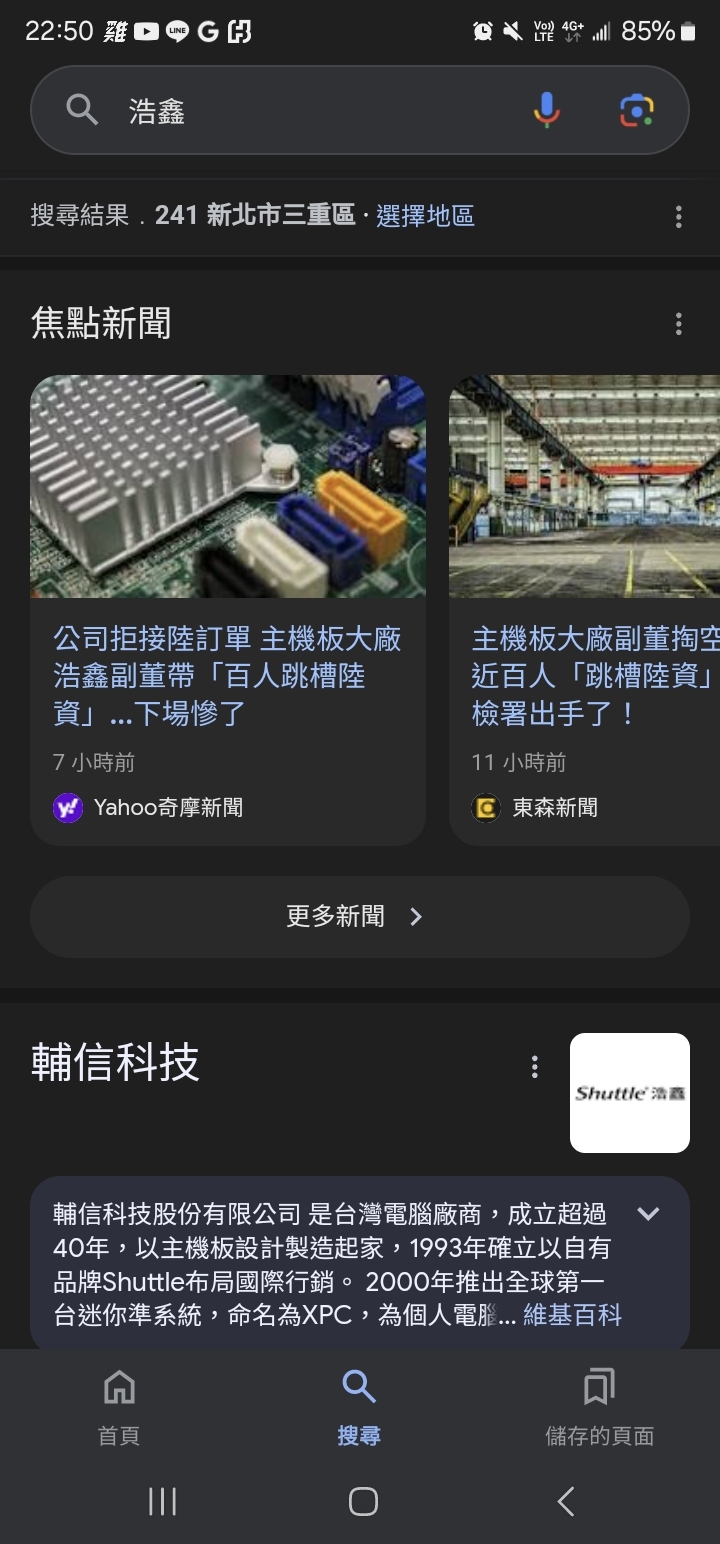Go to the 儲存的頁面 tab
The height and width of the screenshot is (1544, 720).
pos(599,1407)
